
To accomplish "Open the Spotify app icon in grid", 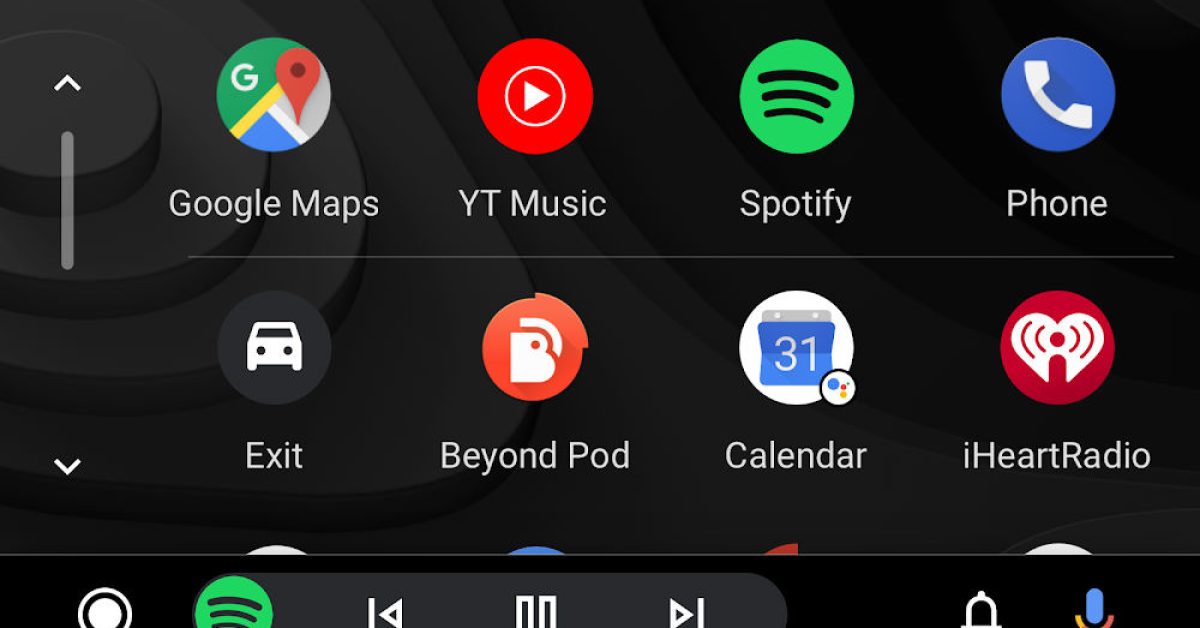I will [x=796, y=97].
